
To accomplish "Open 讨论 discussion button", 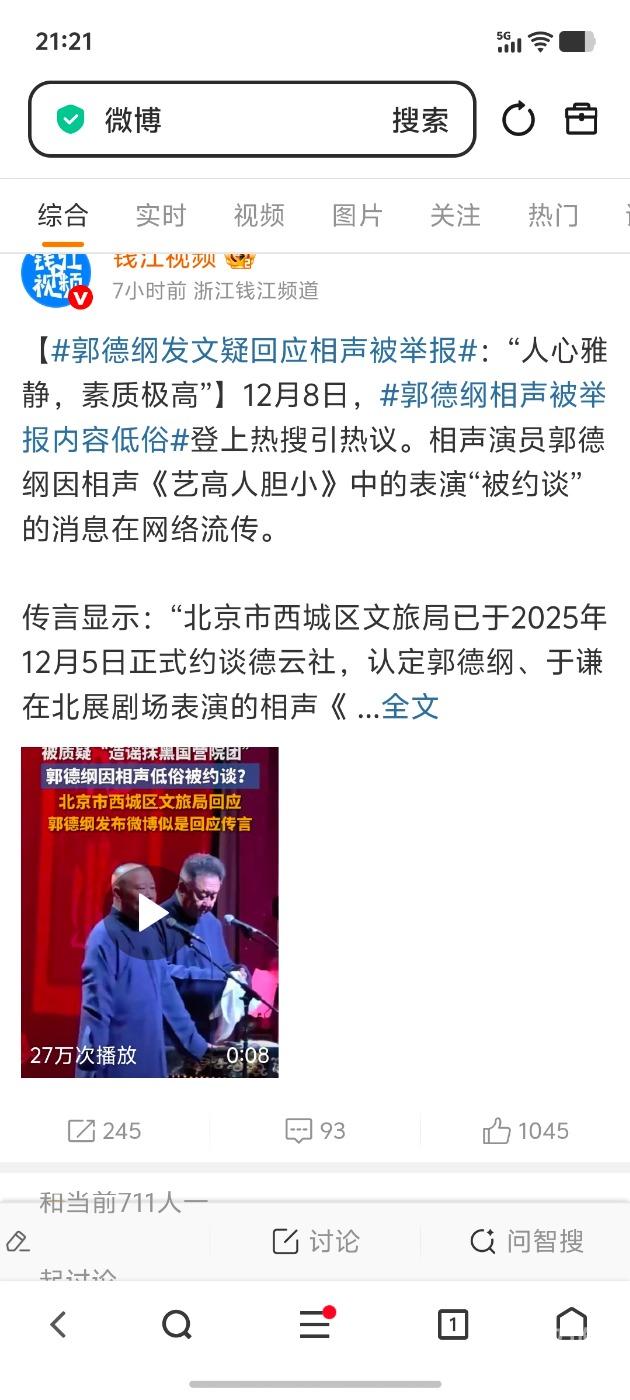I will (315, 1242).
